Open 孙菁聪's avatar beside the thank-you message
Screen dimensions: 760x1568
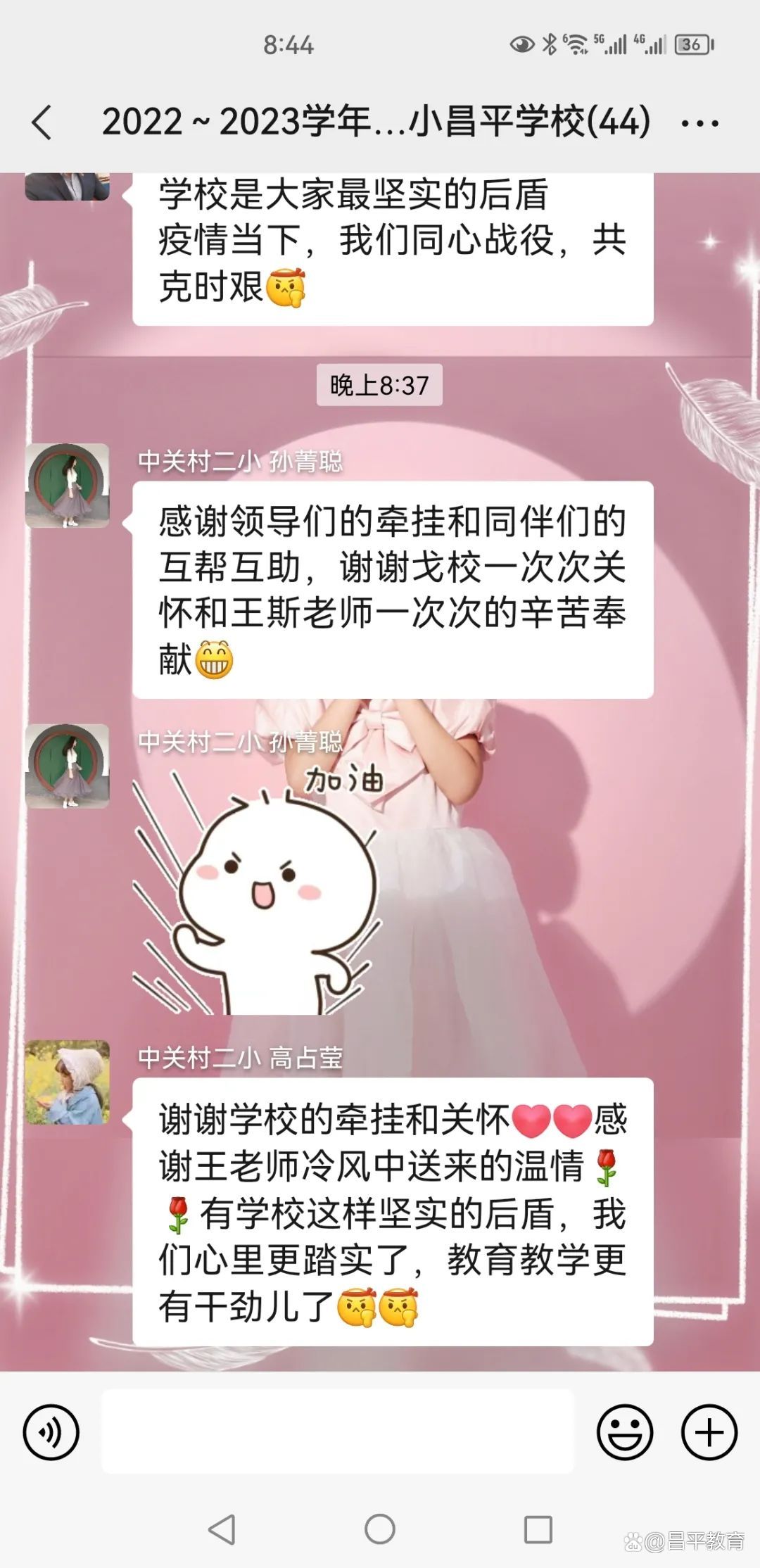[x=68, y=485]
